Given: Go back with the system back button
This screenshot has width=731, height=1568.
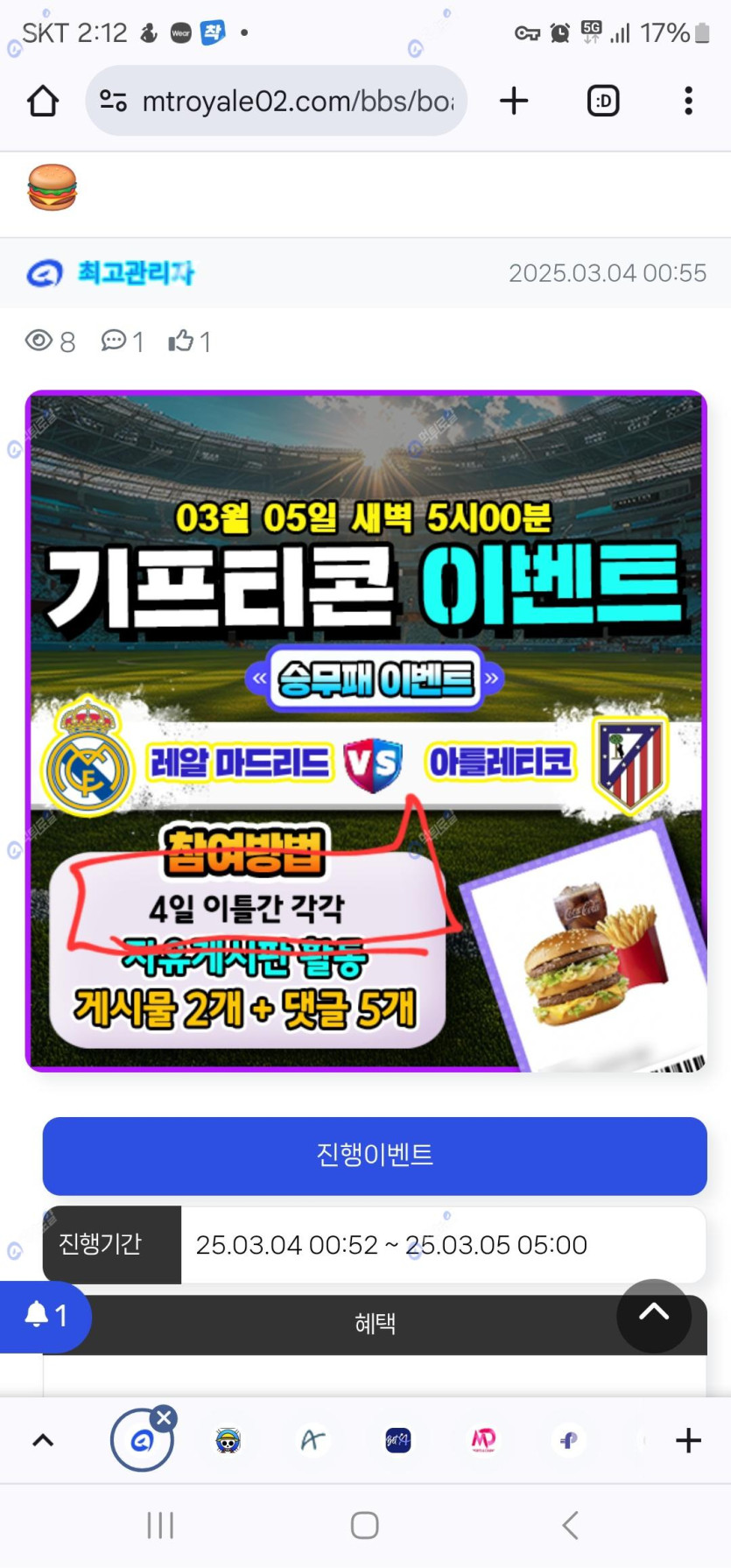Looking at the screenshot, I should click(570, 1525).
